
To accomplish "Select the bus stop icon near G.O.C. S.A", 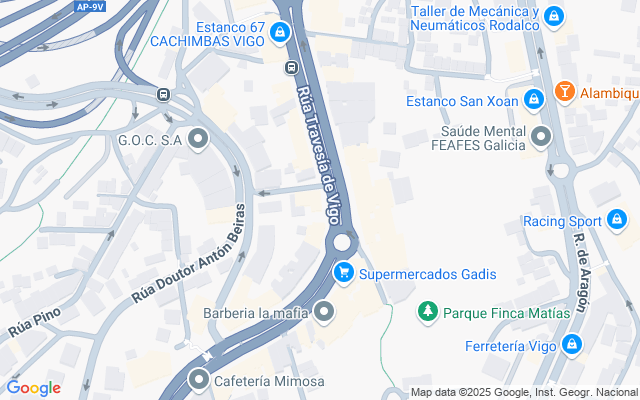I will 163,95.
